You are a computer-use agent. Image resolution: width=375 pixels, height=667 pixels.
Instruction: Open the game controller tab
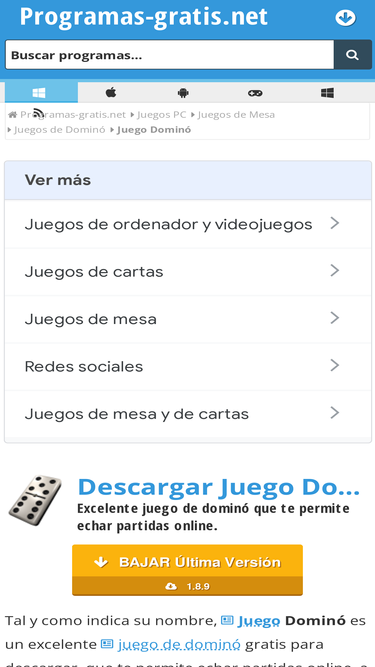pyautogui.click(x=255, y=93)
